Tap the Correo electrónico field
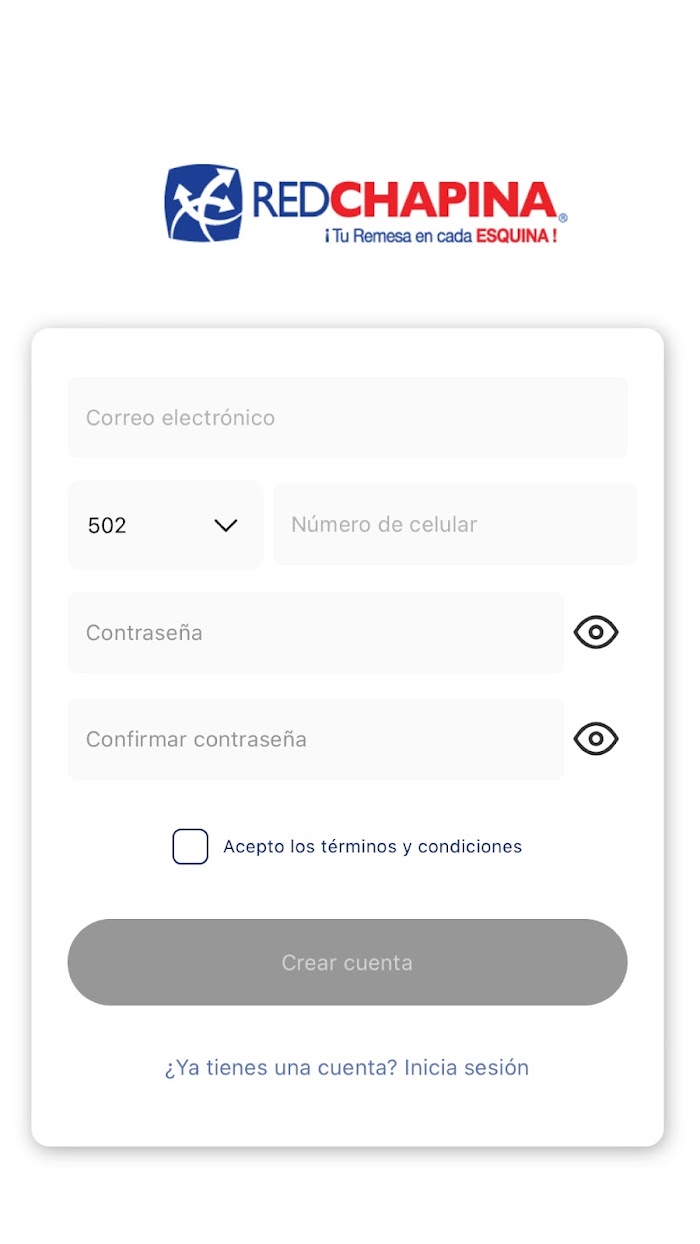The width and height of the screenshot is (700, 1244). click(x=347, y=418)
